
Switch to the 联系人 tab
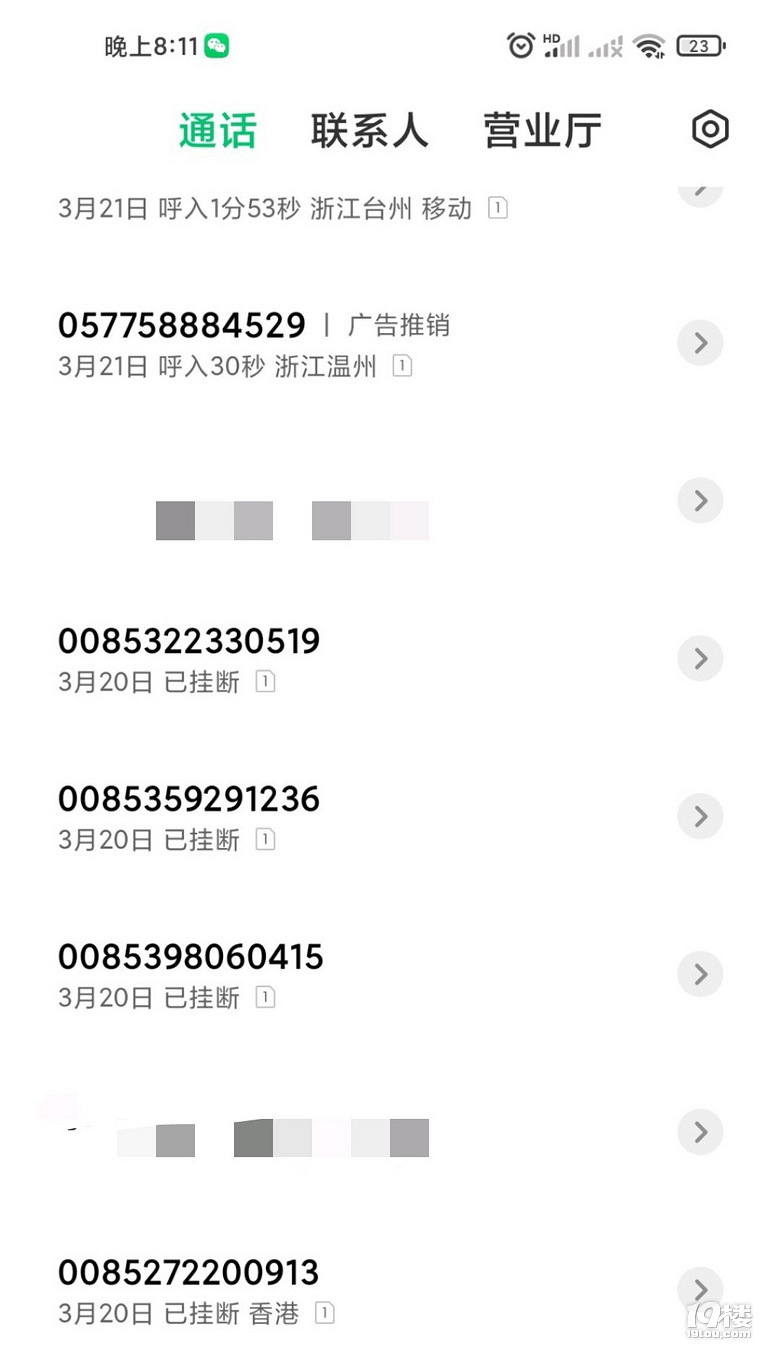[x=370, y=129]
